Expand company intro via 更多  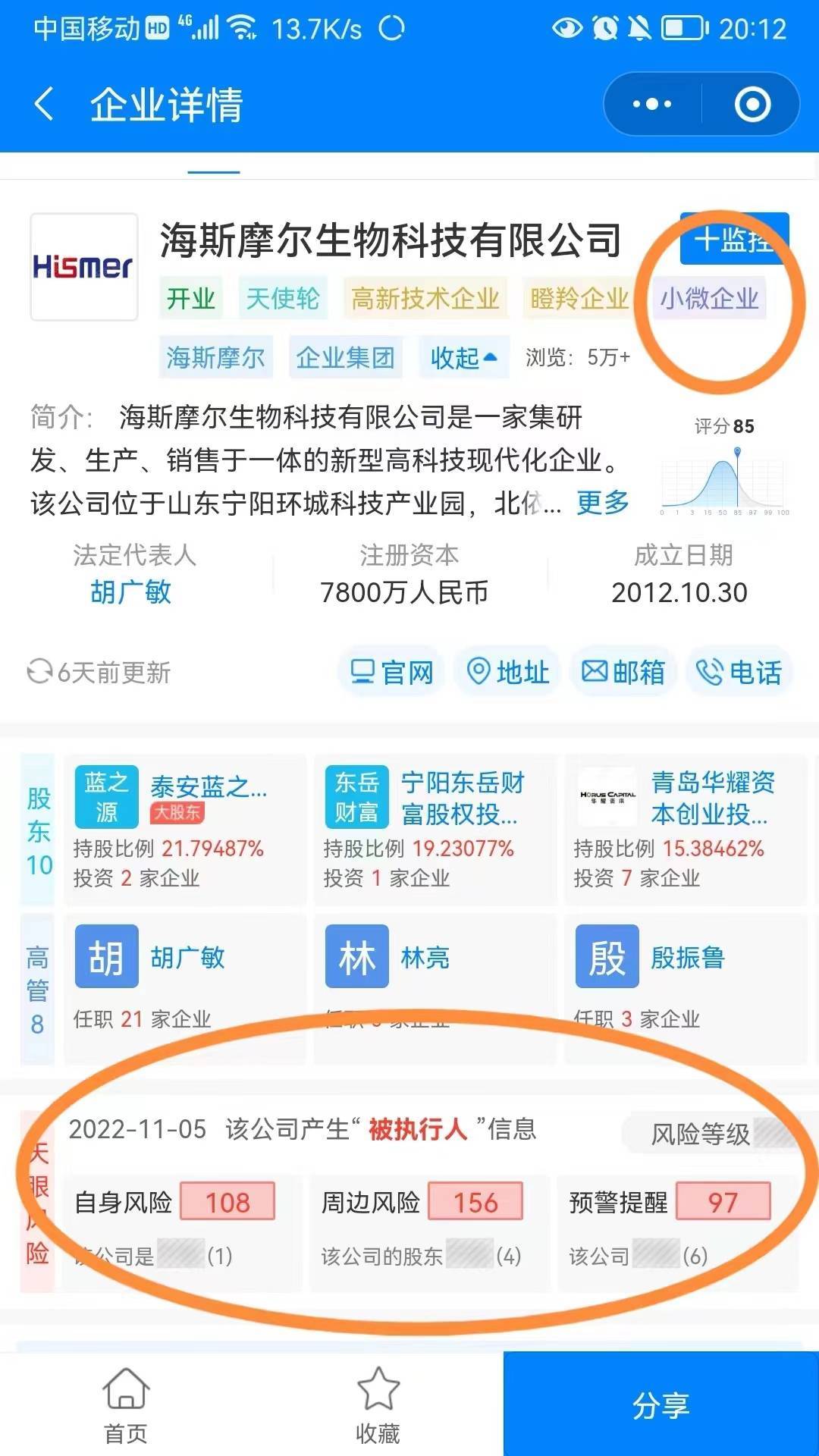(x=603, y=502)
